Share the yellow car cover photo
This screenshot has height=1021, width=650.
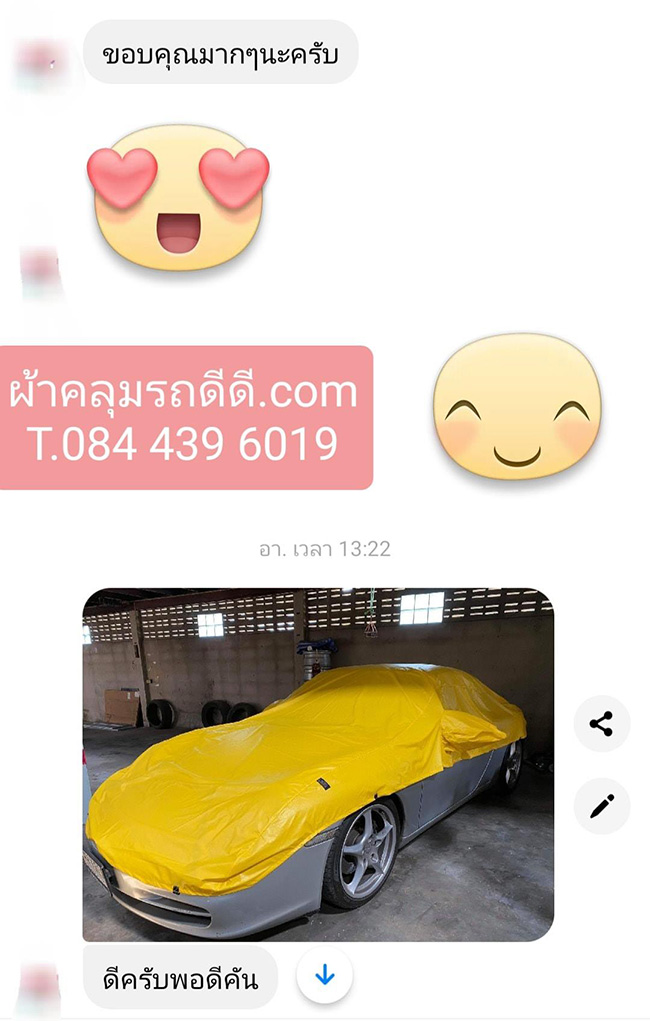tap(601, 724)
